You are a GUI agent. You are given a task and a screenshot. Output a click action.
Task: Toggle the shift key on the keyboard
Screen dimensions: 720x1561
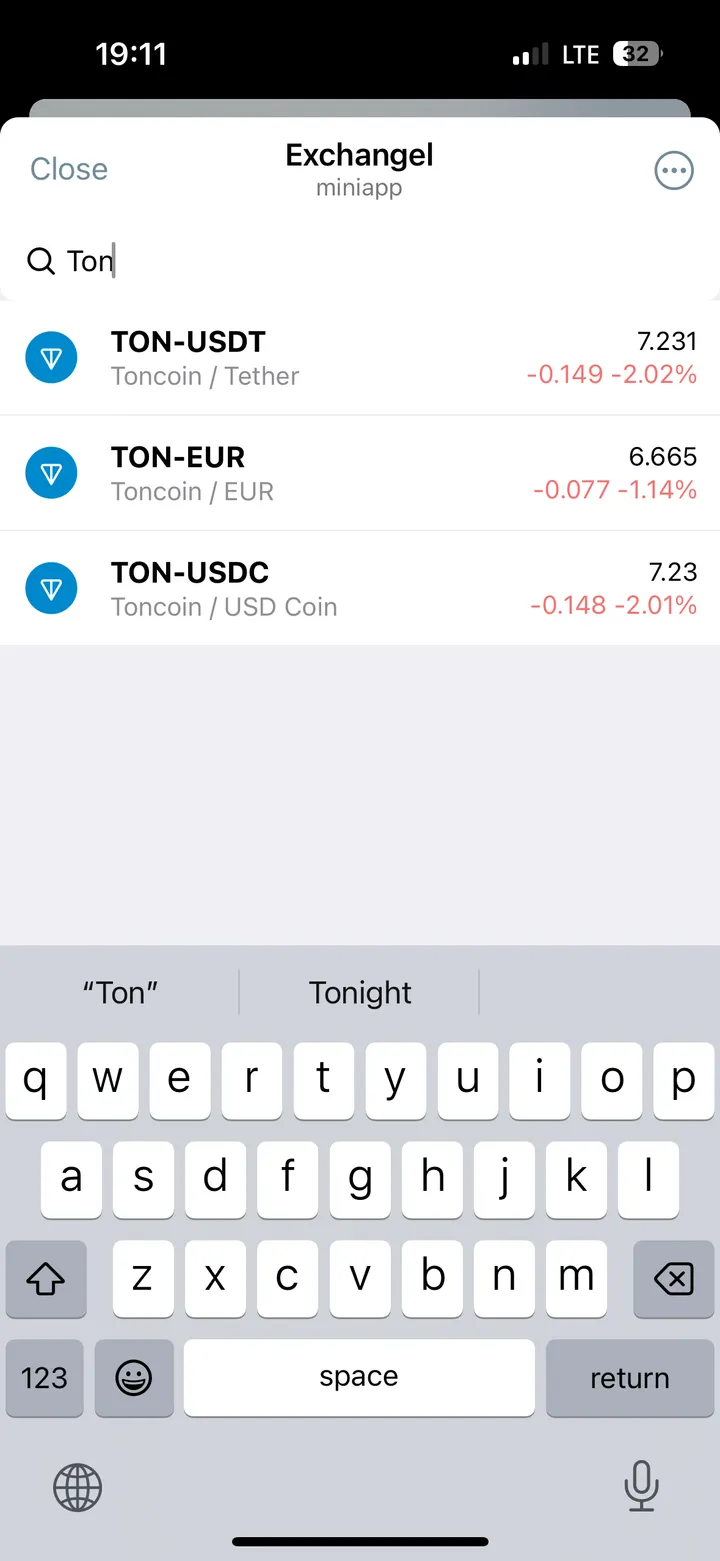click(46, 1279)
